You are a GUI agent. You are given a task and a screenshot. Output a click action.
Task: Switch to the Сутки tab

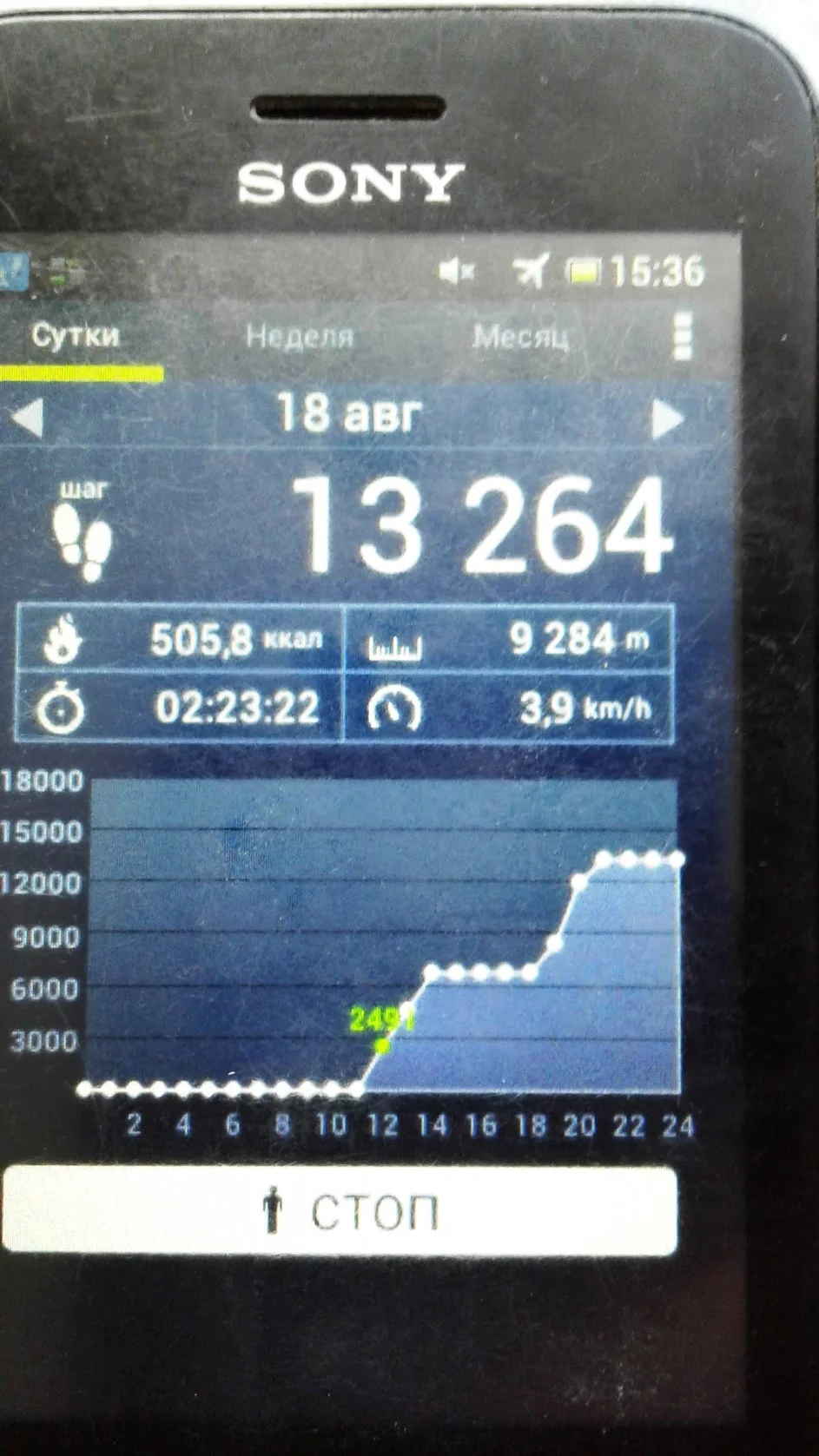click(x=76, y=336)
